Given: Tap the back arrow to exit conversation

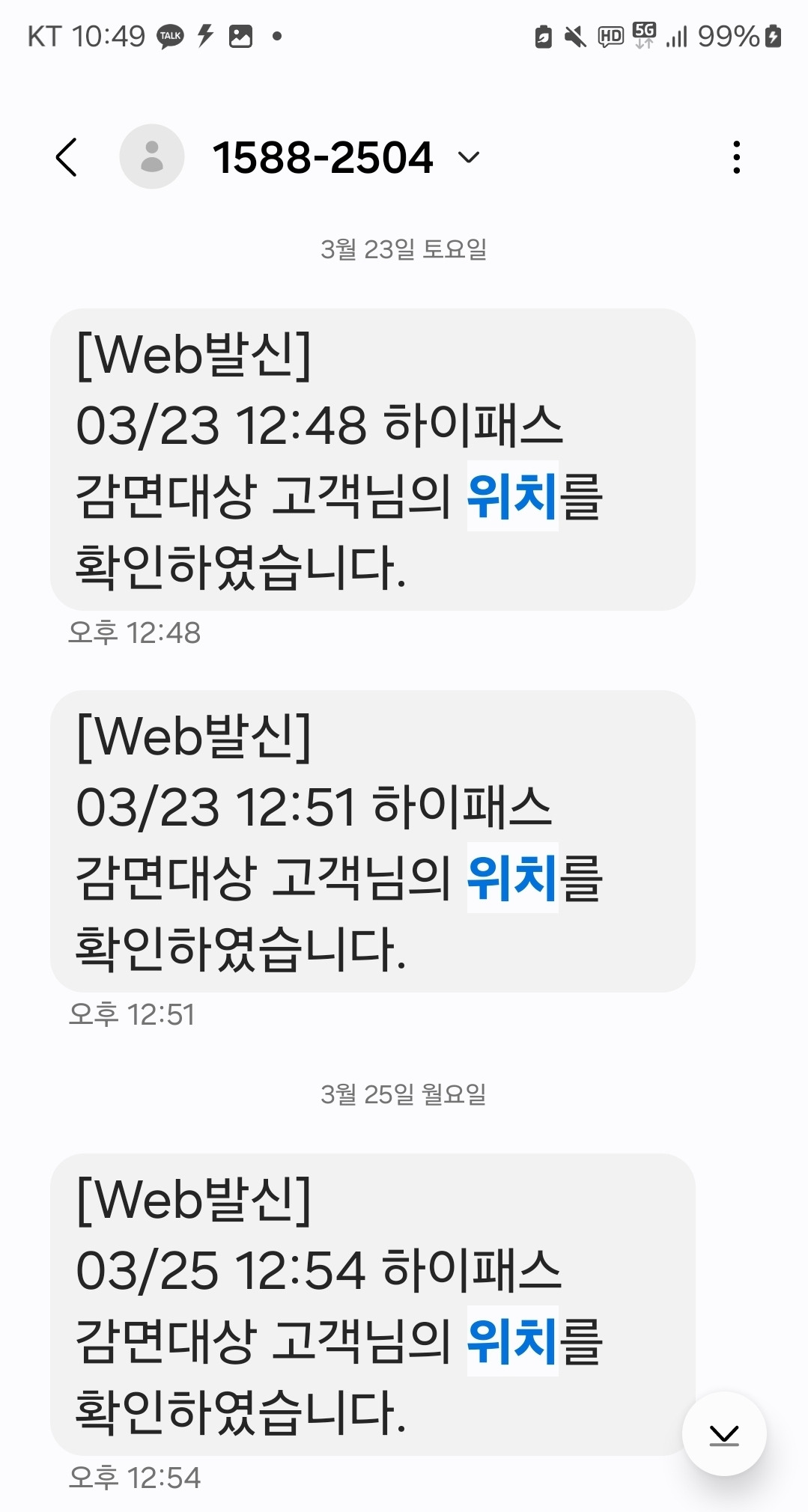Looking at the screenshot, I should 67,157.
